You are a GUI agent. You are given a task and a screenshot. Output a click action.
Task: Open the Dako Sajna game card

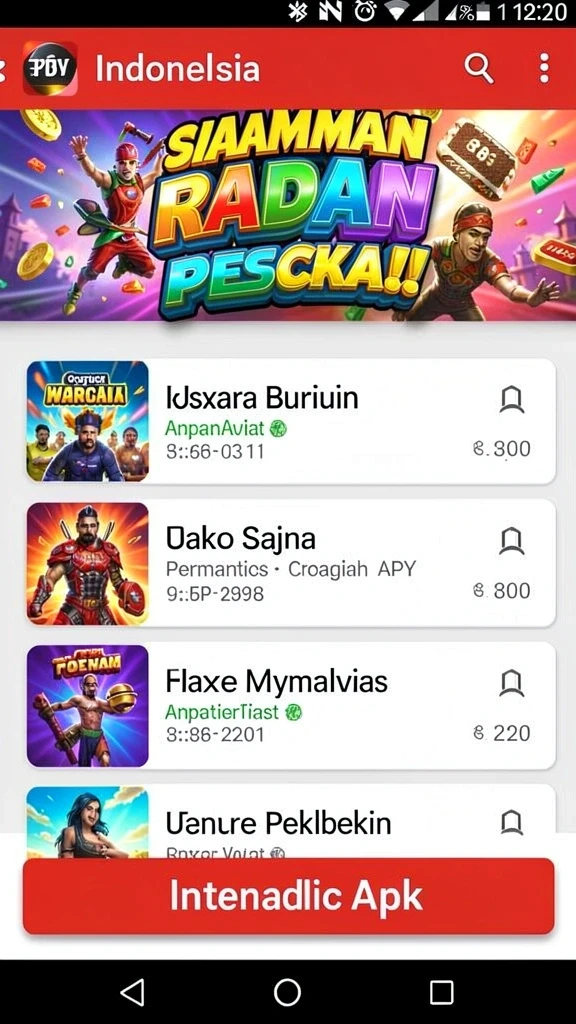[x=291, y=564]
